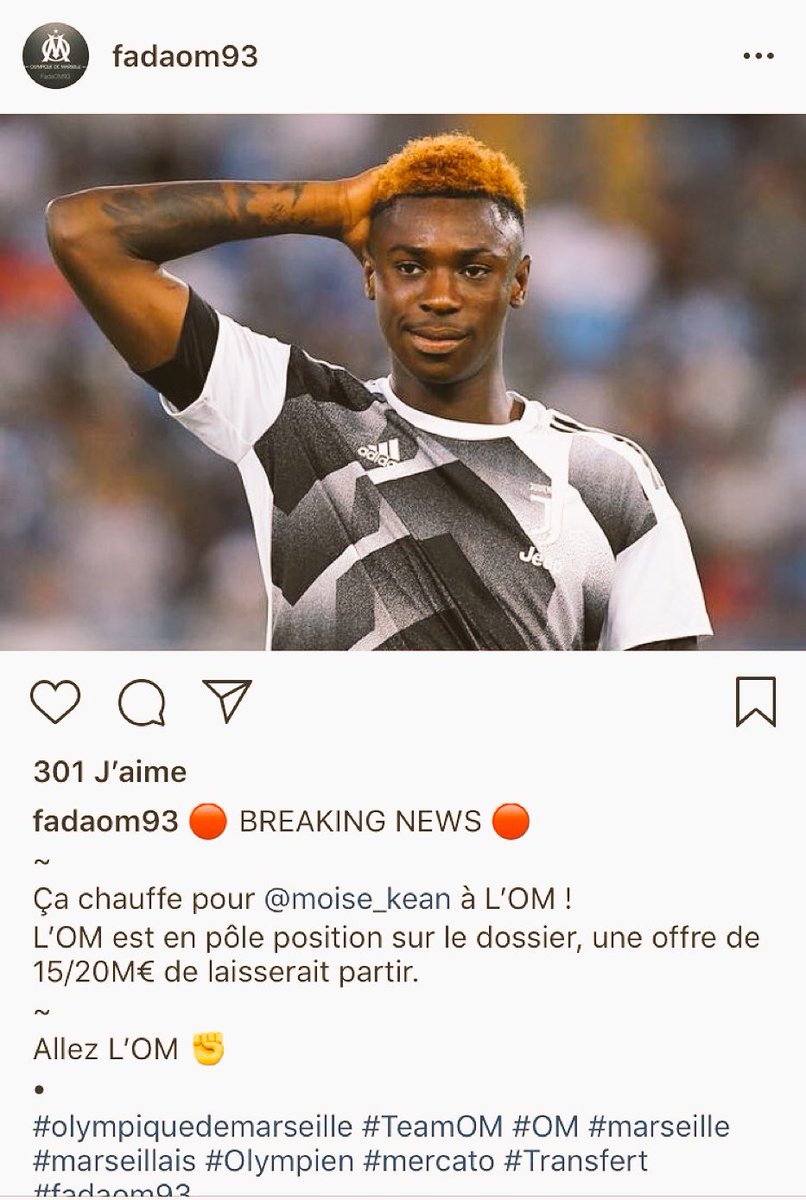Open the #marseillais hashtag
The height and width of the screenshot is (1200, 806).
click(119, 1161)
